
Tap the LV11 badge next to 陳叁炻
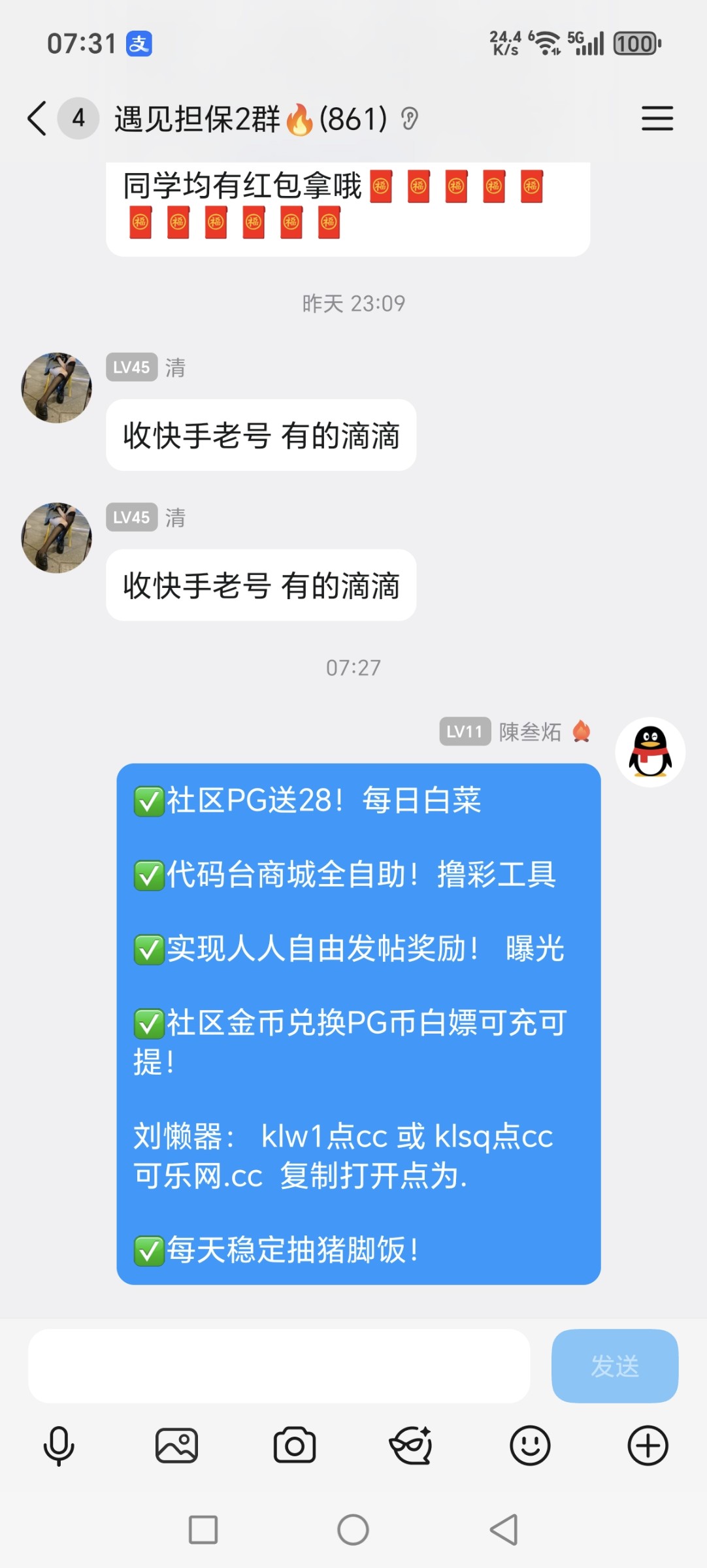[464, 732]
